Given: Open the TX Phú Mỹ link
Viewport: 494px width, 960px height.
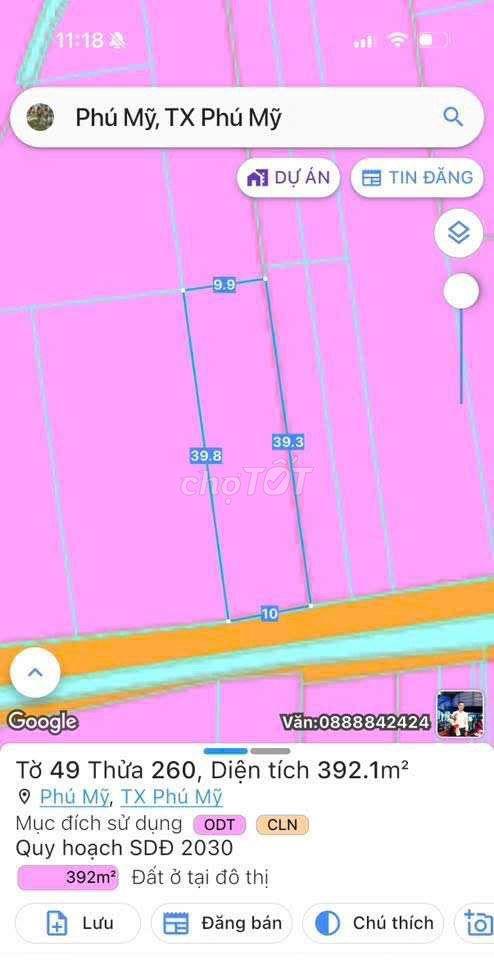Looking at the screenshot, I should (x=171, y=797).
